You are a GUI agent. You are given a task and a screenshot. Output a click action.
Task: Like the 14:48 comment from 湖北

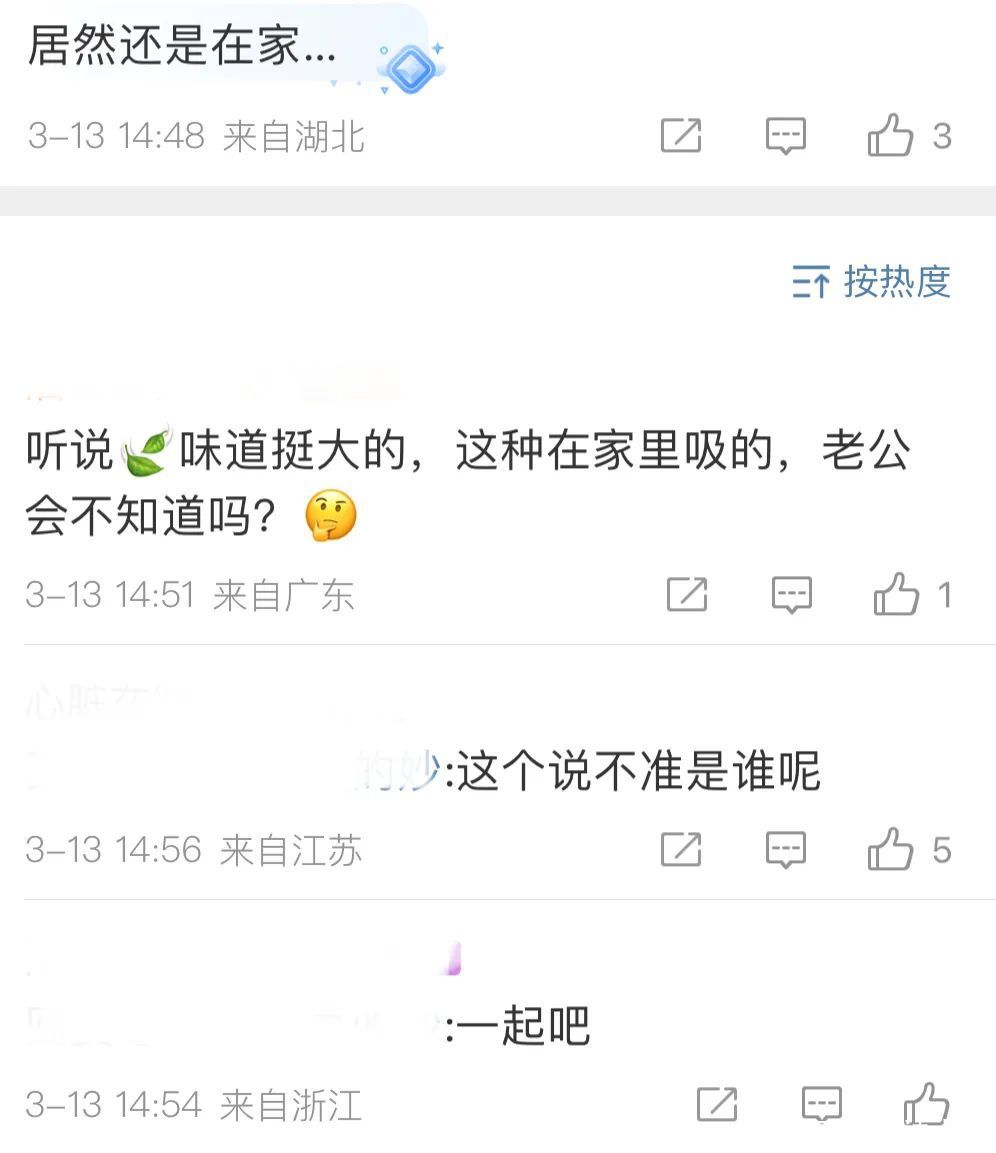tap(891, 135)
